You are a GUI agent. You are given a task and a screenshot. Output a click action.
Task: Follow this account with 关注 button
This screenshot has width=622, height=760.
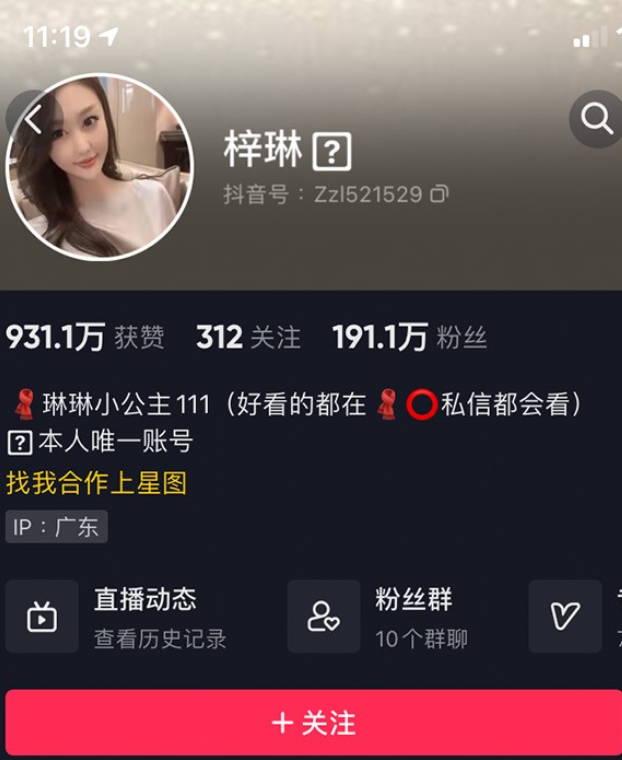point(313,722)
